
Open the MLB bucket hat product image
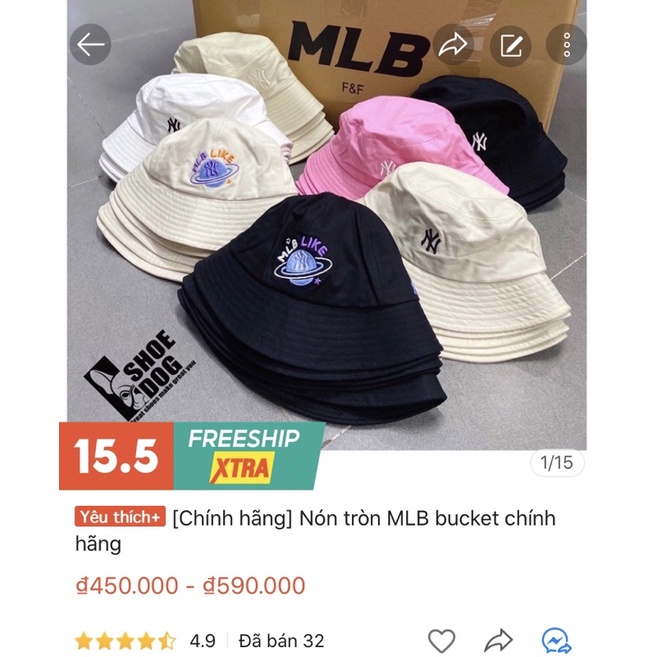point(327,225)
